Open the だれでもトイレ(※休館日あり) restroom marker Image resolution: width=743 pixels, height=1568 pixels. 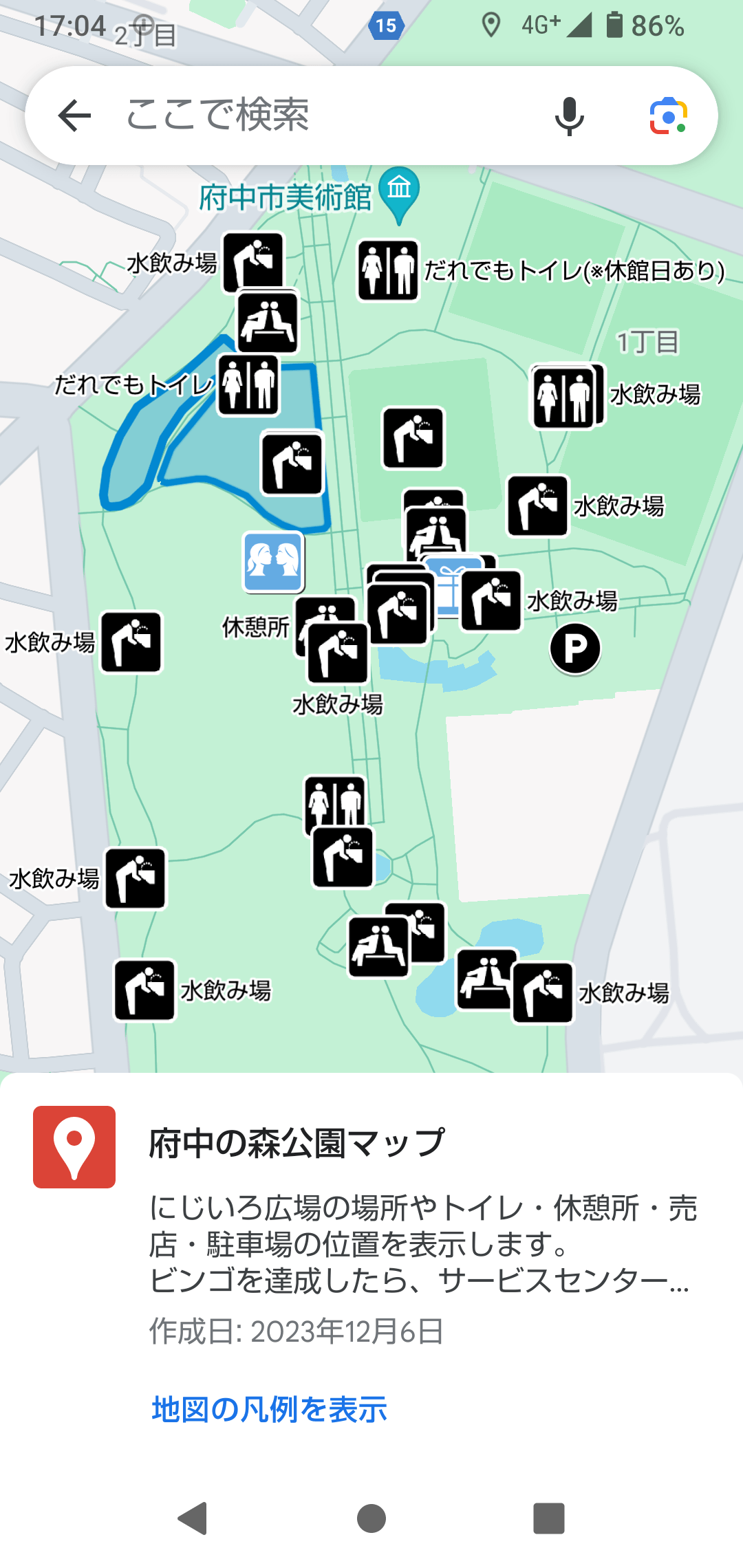point(388,268)
